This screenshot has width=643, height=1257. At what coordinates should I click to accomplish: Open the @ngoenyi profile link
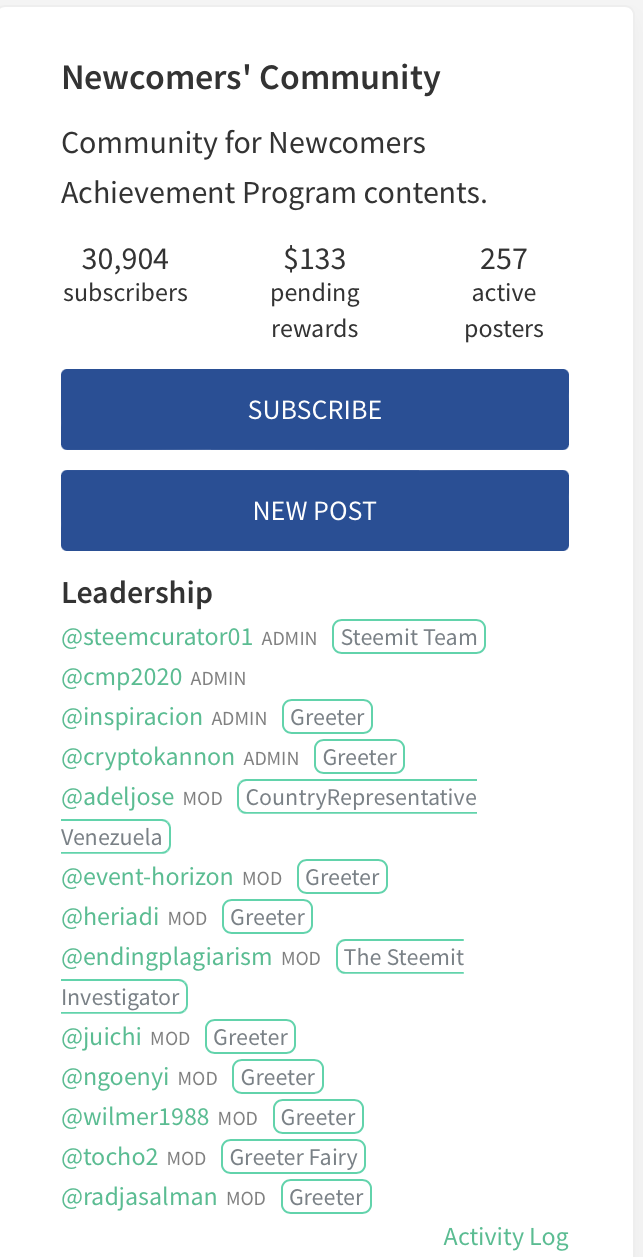point(115,1077)
